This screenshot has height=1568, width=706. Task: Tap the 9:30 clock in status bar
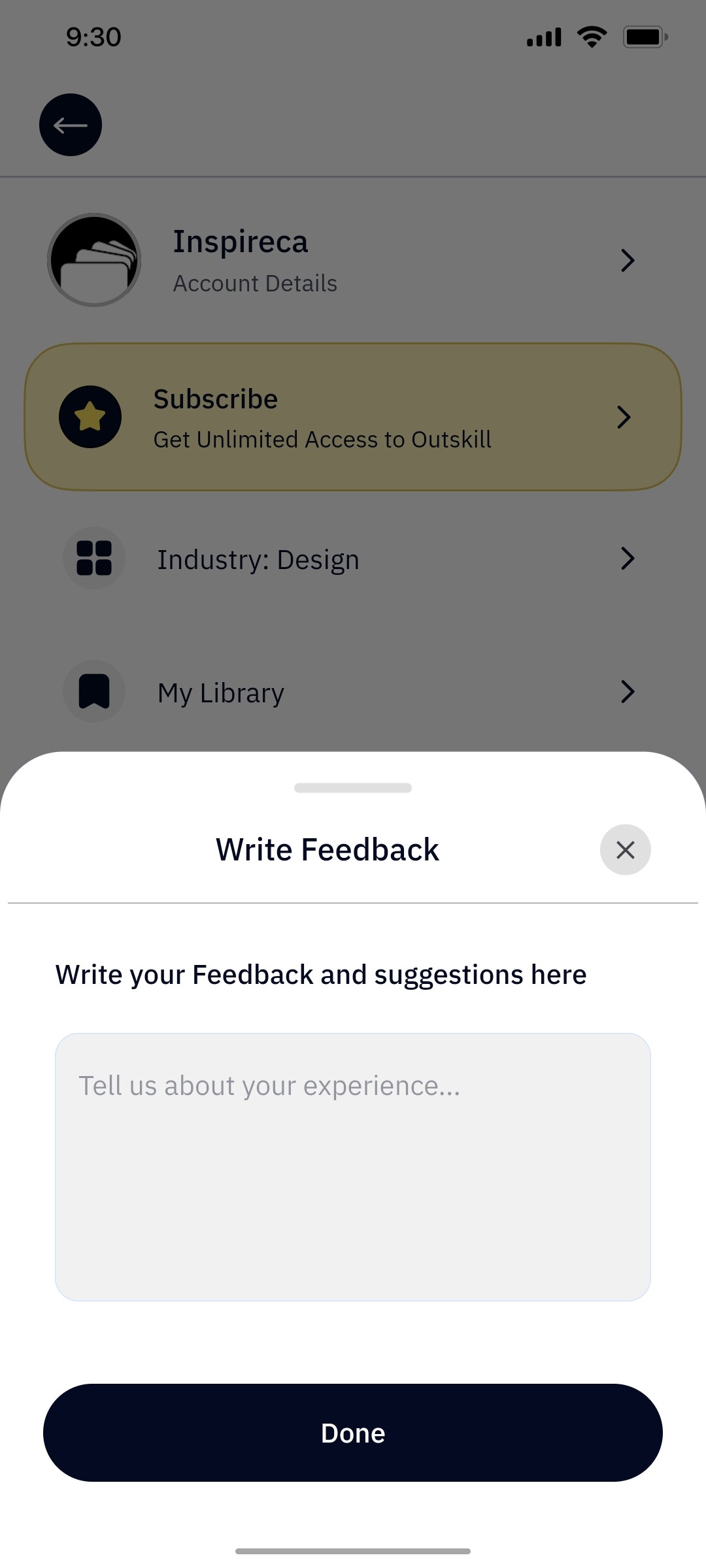[92, 37]
